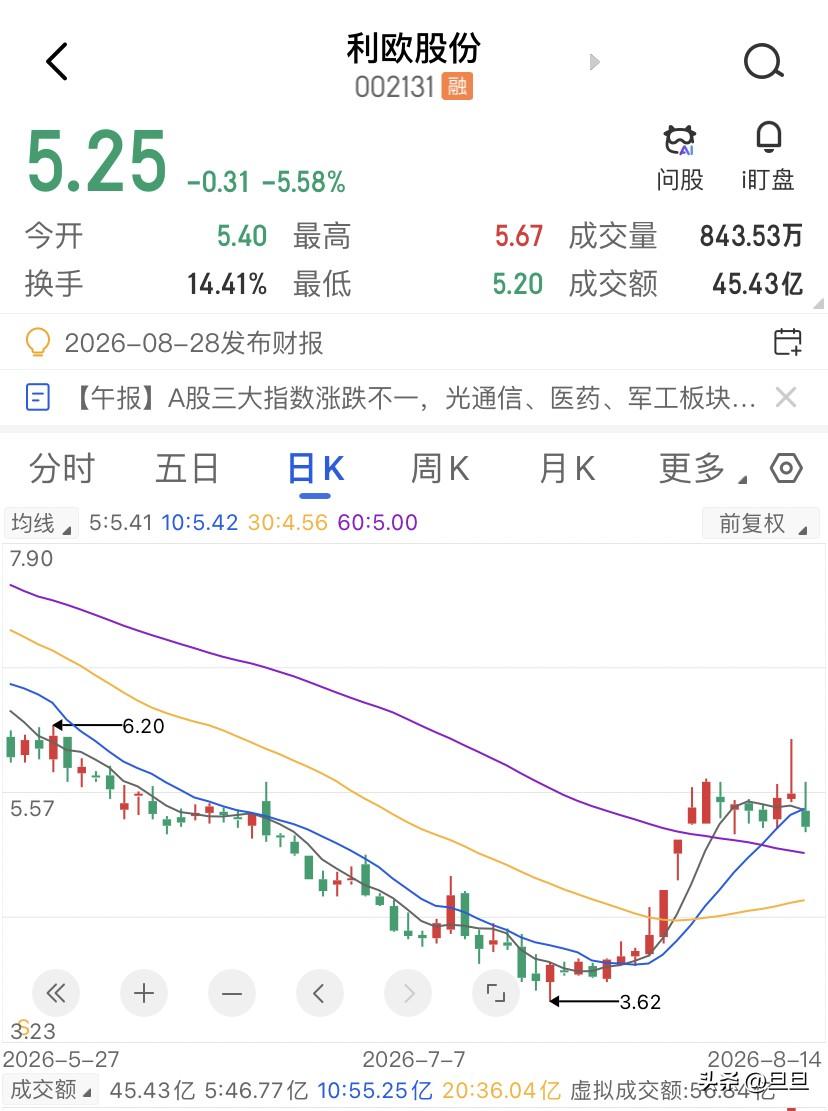Viewport: 828px width, 1111px height.
Task: Zoom in chart with plus button
Action: (x=144, y=993)
